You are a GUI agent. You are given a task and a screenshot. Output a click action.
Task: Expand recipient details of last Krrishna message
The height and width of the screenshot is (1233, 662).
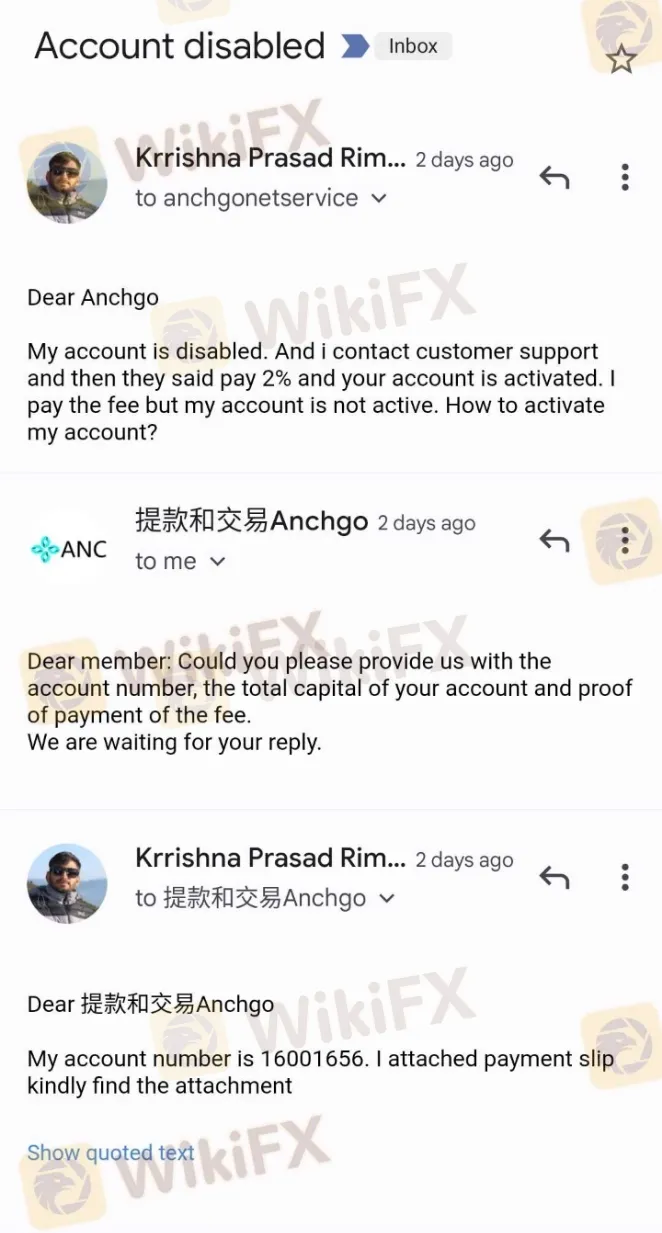coord(387,899)
